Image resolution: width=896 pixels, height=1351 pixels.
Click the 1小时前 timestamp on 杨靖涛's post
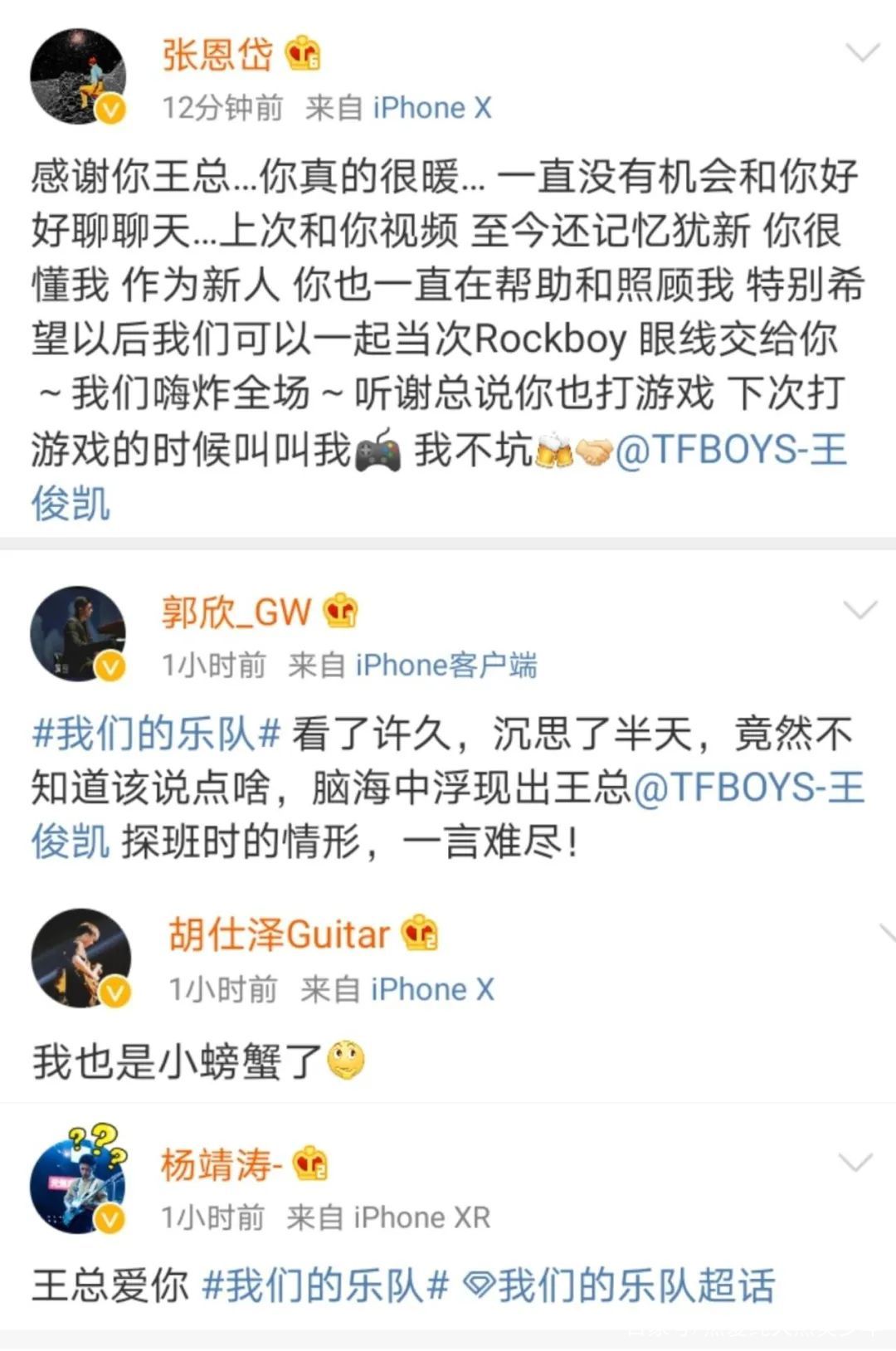pyautogui.click(x=210, y=1217)
